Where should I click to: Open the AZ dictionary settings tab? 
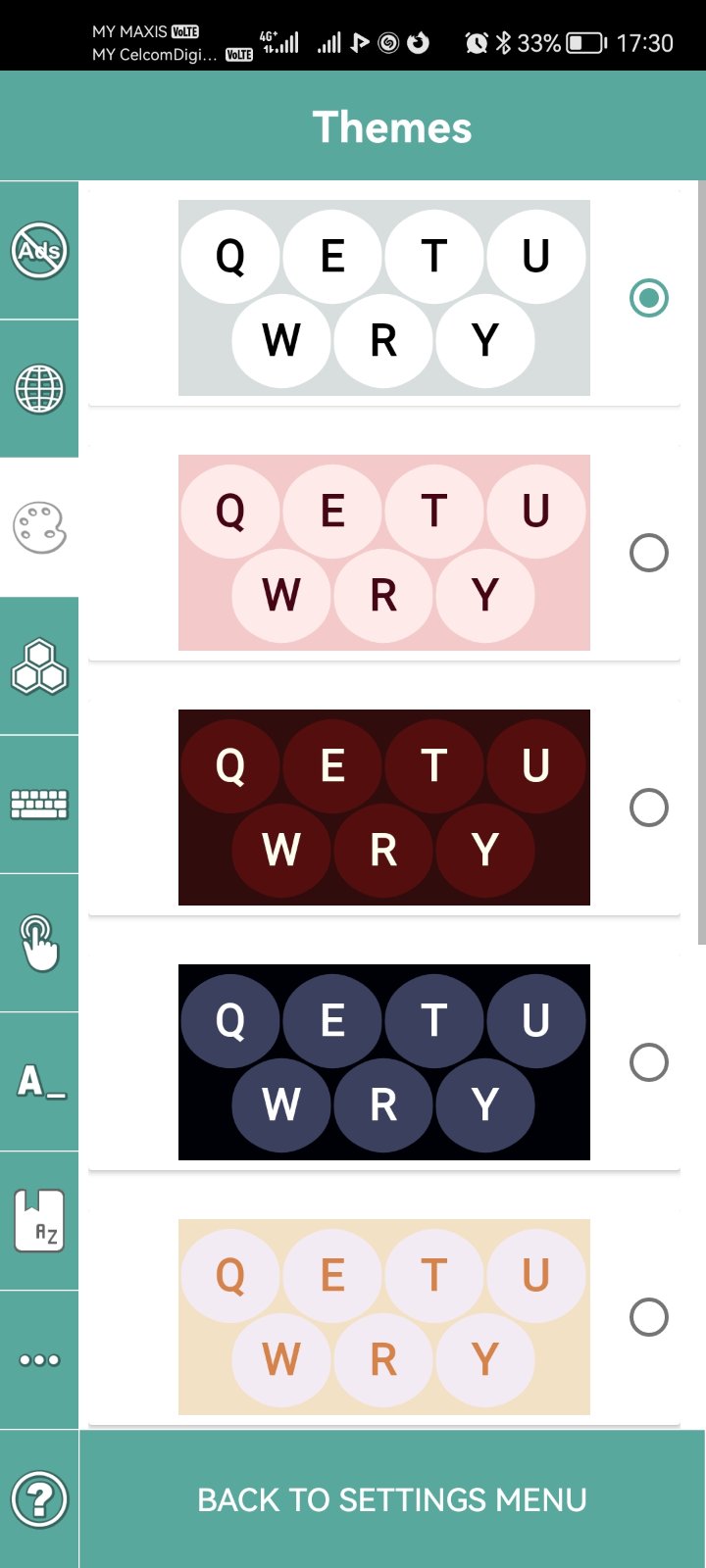coord(39,1221)
